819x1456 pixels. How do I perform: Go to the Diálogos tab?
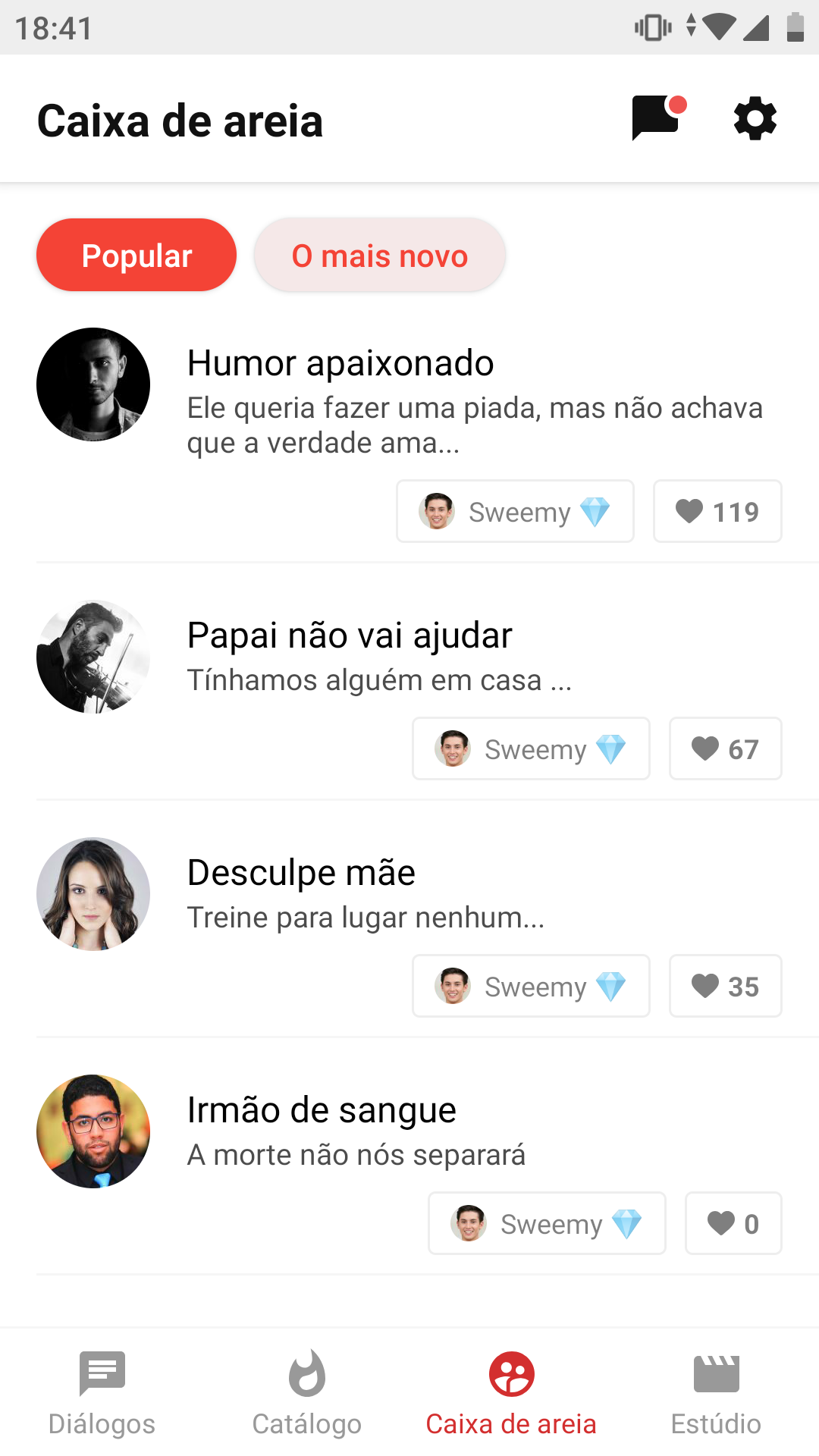pyautogui.click(x=102, y=1394)
